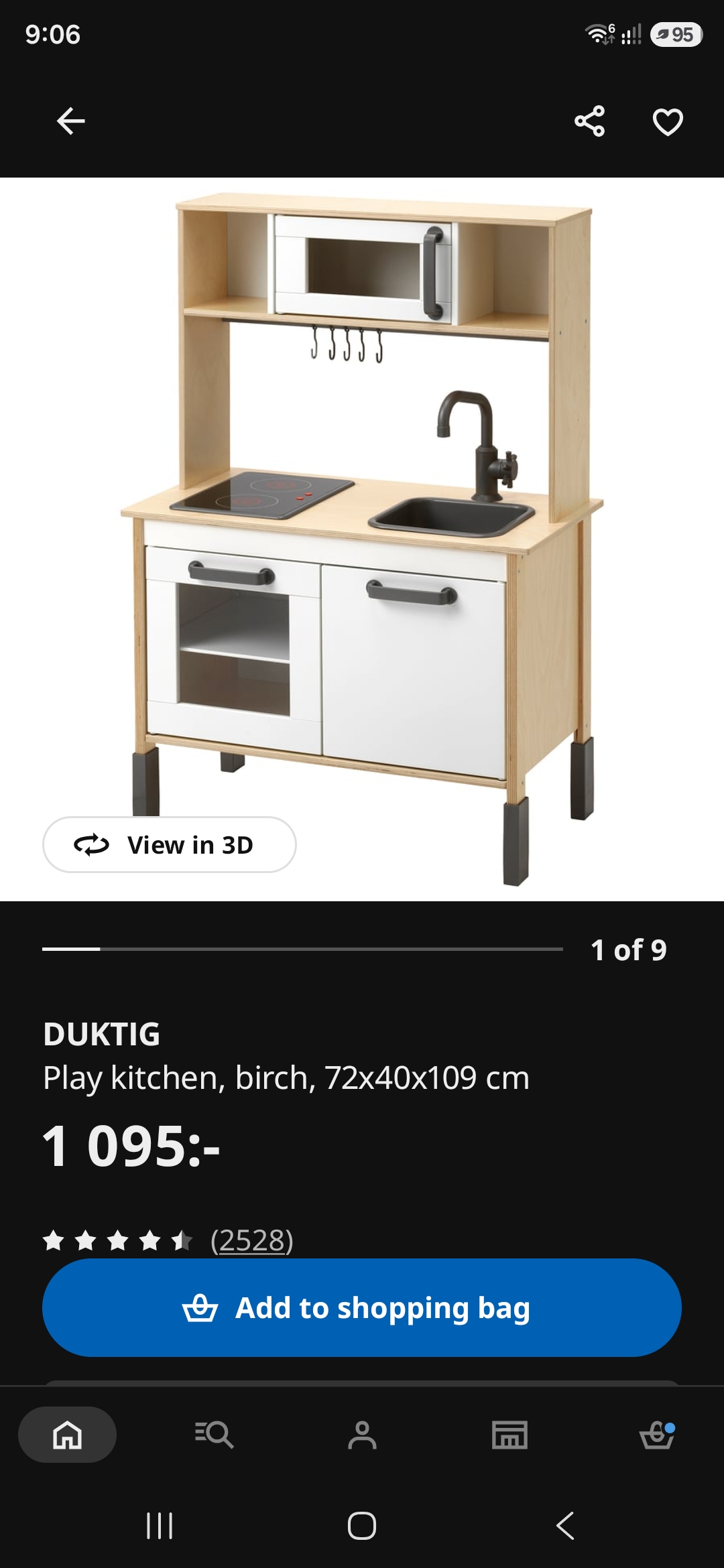Add DUKTIG to favourites with the heart
This screenshot has height=1568, width=724.
[x=668, y=122]
